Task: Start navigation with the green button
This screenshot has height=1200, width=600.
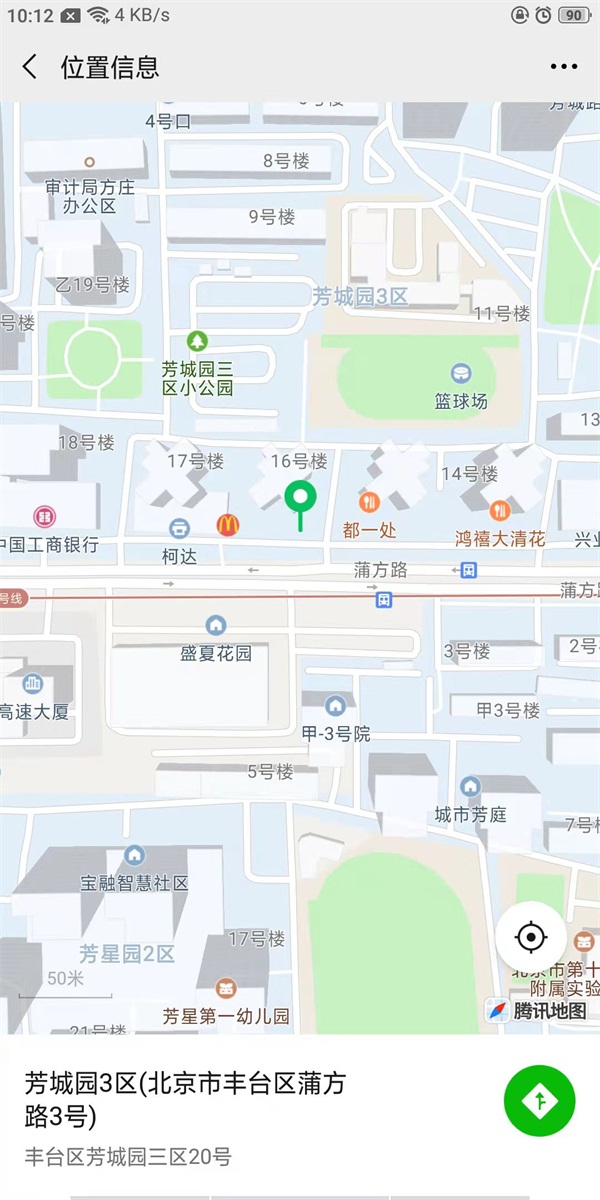Action: [540, 1100]
